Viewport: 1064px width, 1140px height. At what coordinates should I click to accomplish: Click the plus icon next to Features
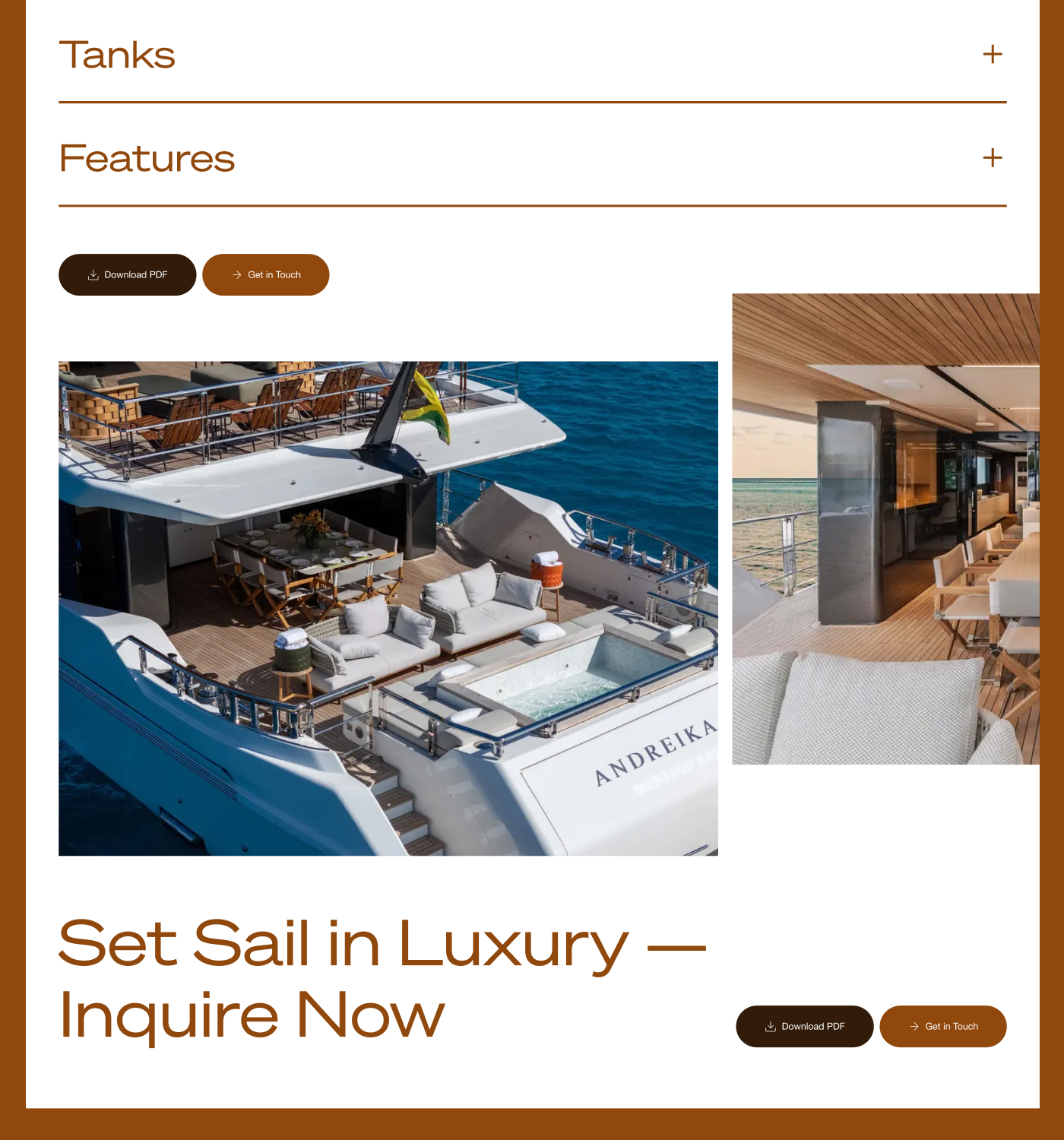pyautogui.click(x=992, y=158)
